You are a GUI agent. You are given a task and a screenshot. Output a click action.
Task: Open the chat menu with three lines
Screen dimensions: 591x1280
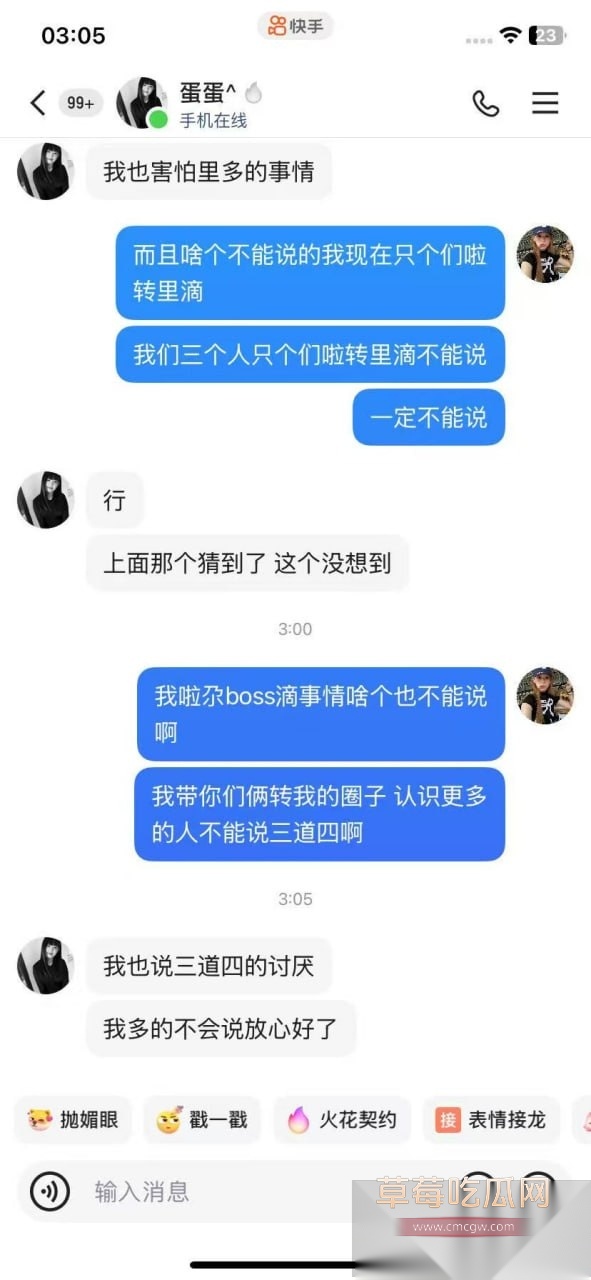point(545,103)
